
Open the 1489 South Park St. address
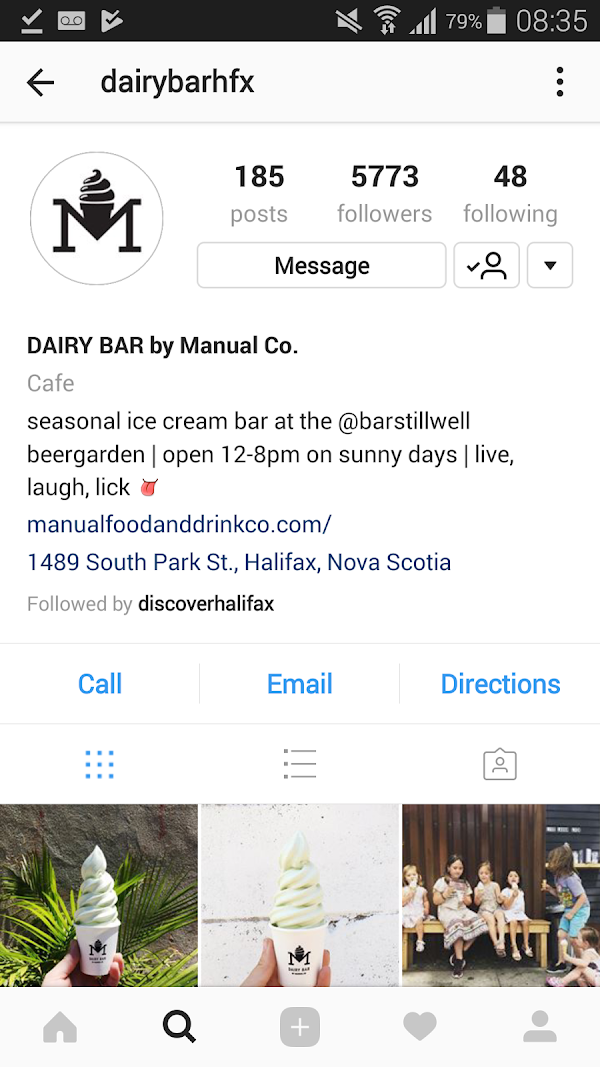pos(239,562)
